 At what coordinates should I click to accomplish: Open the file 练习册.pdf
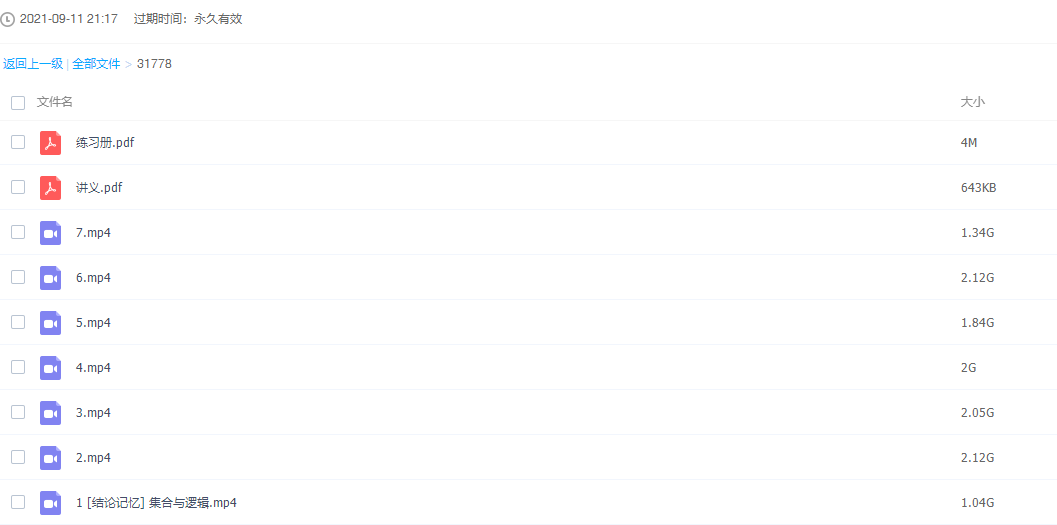coord(105,143)
